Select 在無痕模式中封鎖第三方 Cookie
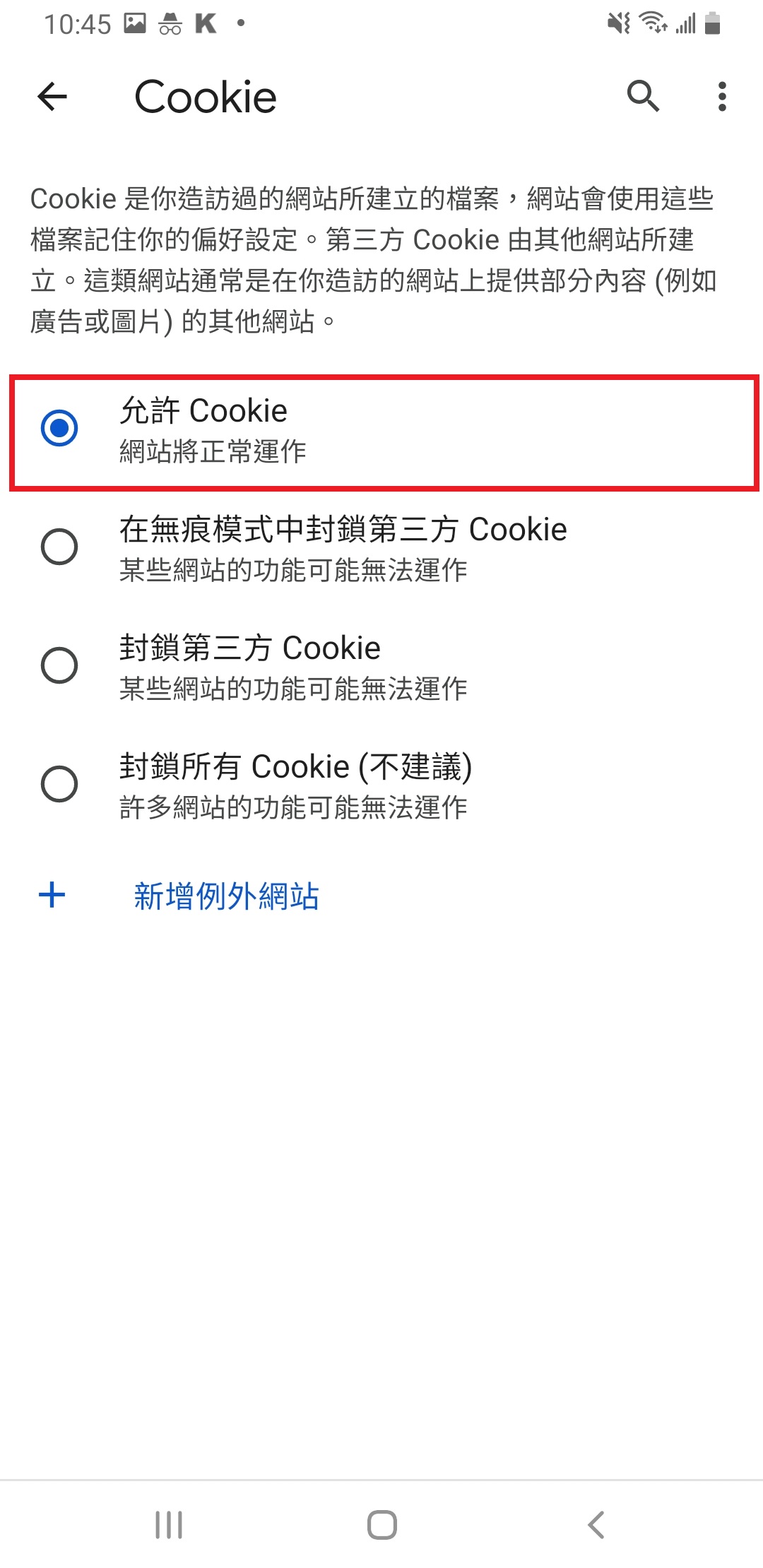 pos(381,548)
